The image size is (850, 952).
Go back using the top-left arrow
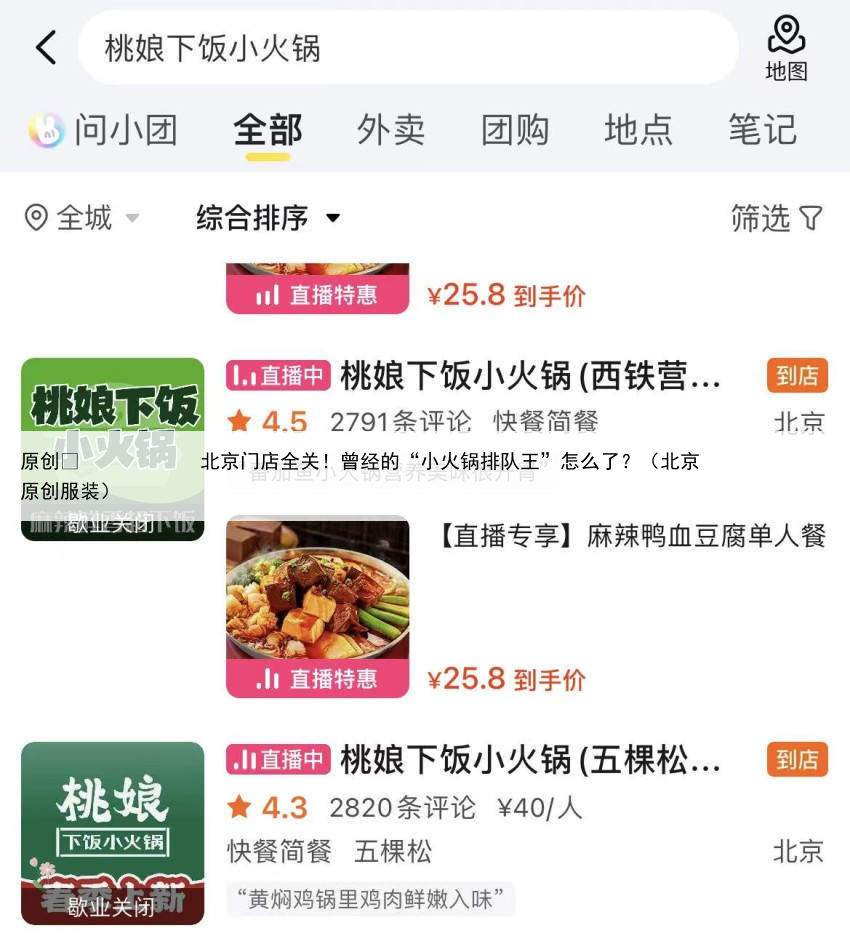46,48
